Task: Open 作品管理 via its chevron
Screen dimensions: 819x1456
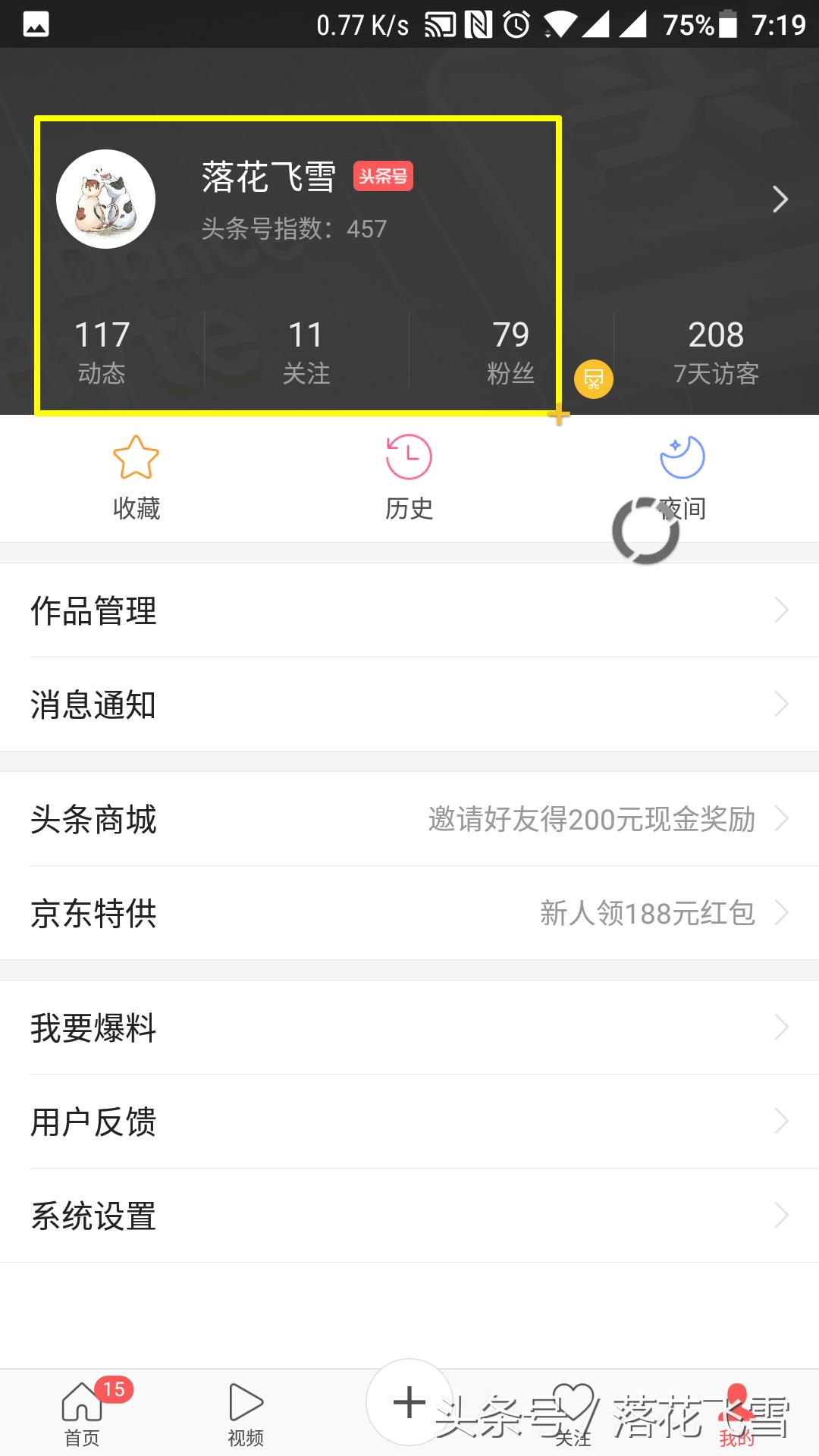Action: pyautogui.click(x=783, y=610)
